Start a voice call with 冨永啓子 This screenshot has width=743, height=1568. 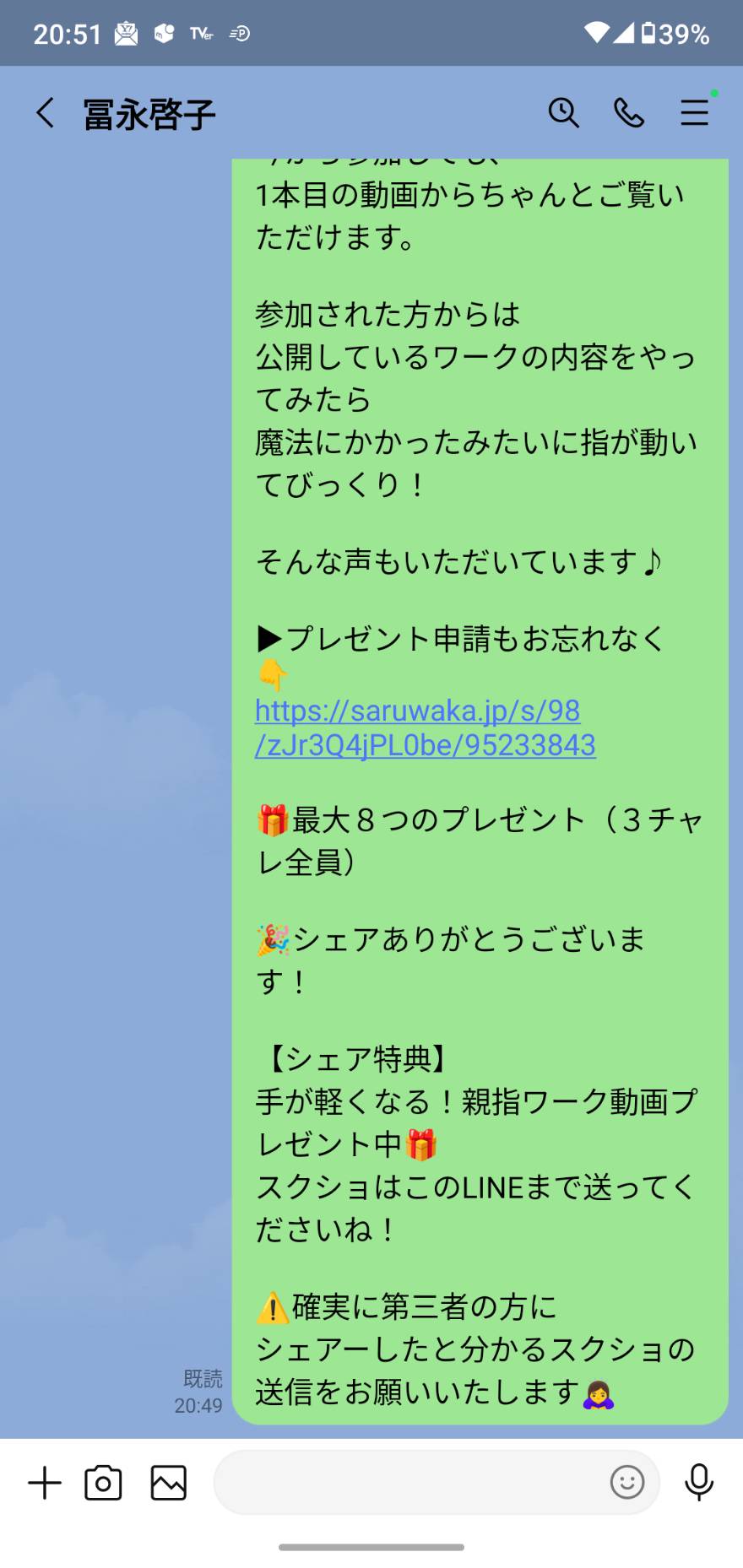(x=629, y=112)
